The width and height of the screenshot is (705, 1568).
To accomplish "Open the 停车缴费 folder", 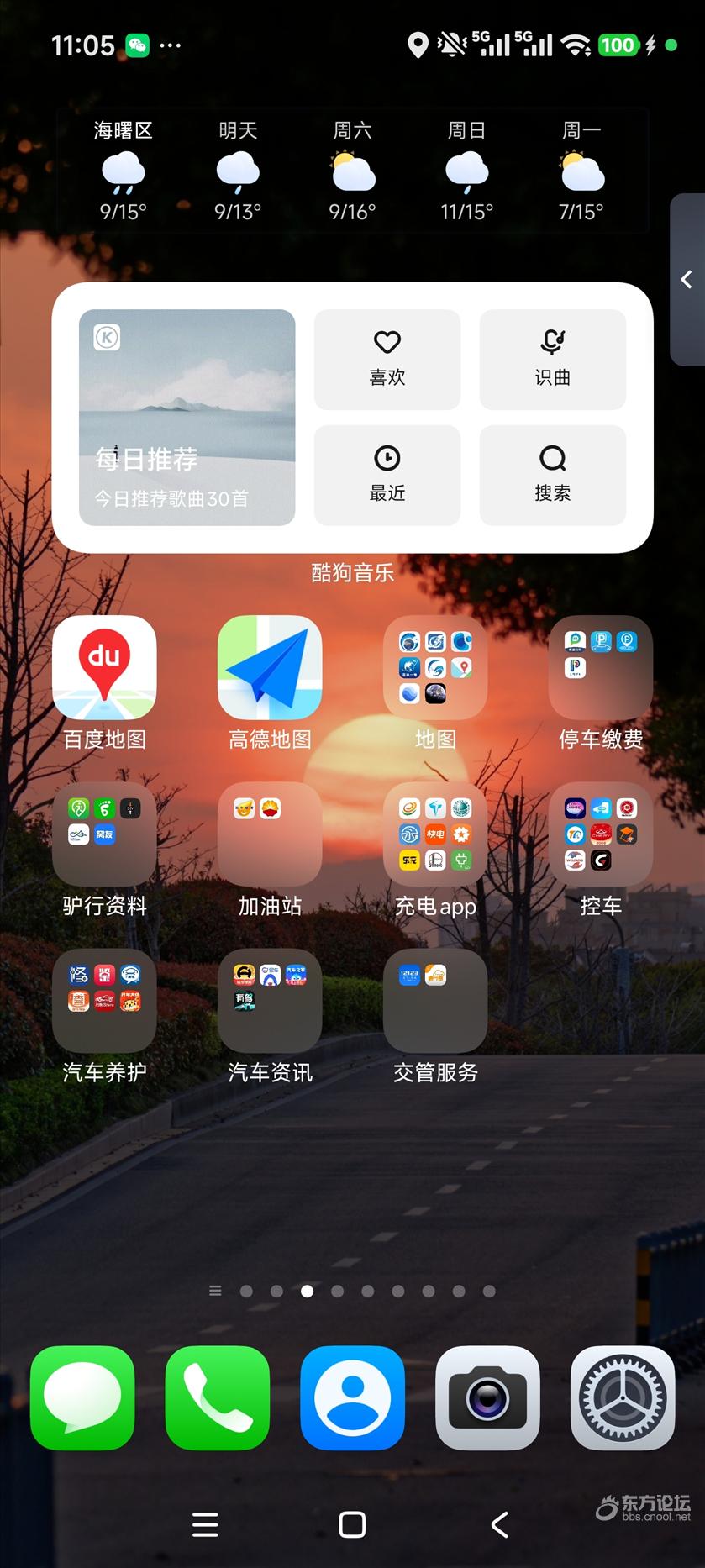I will (601, 668).
